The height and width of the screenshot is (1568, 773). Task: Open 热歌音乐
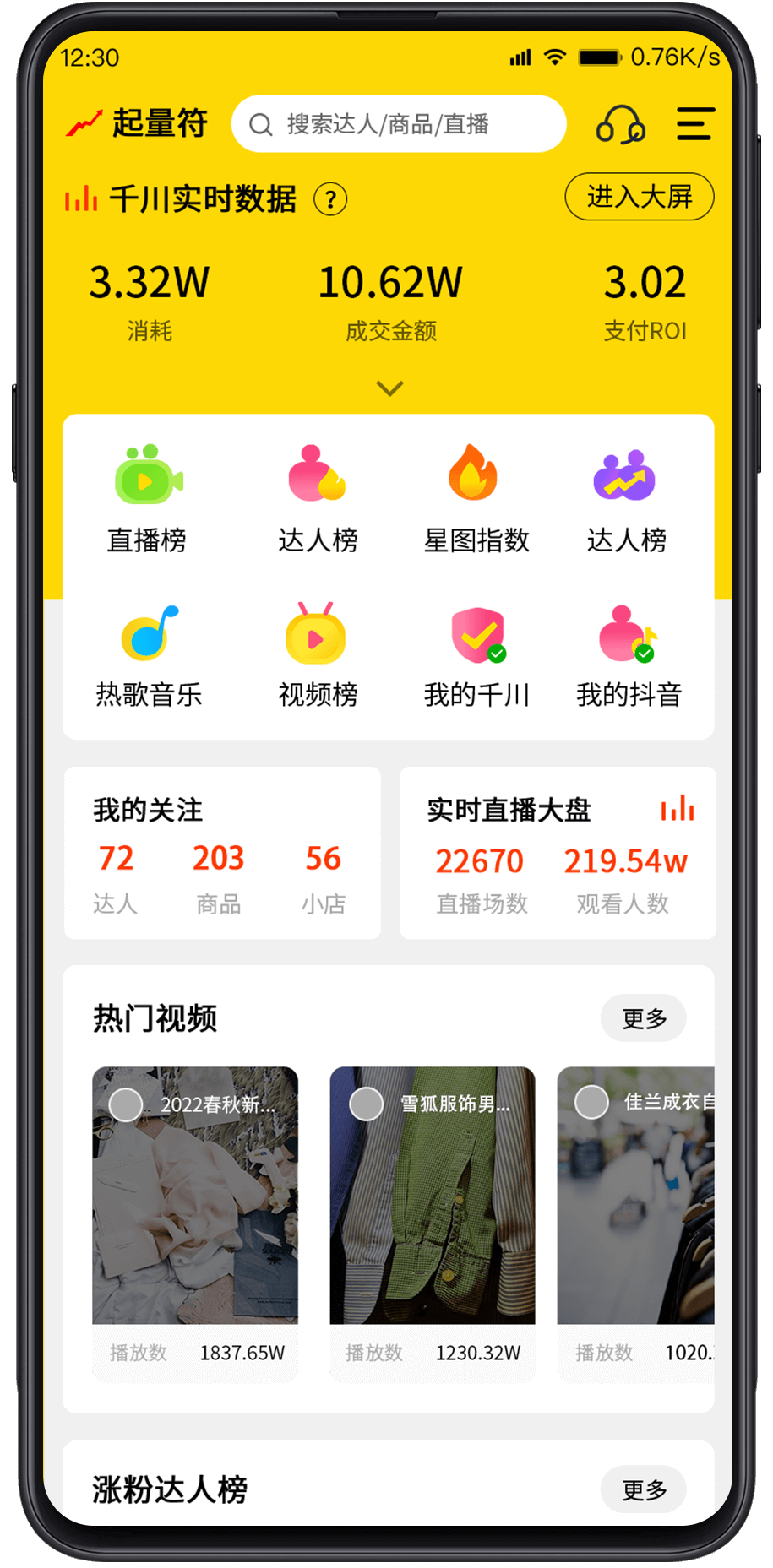point(149,656)
